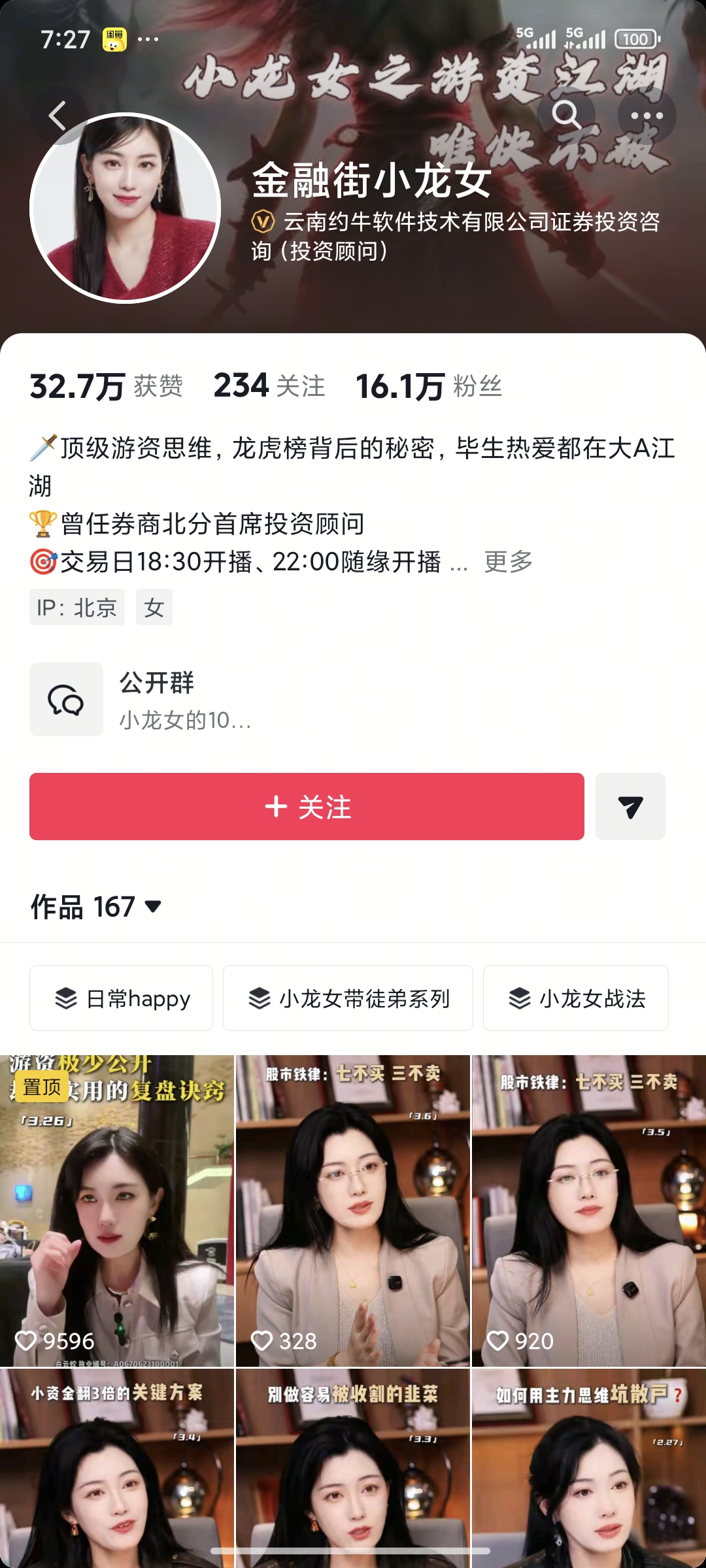Image resolution: width=706 pixels, height=1568 pixels.
Task: Play the video with 328 likes
Action: (353, 1210)
